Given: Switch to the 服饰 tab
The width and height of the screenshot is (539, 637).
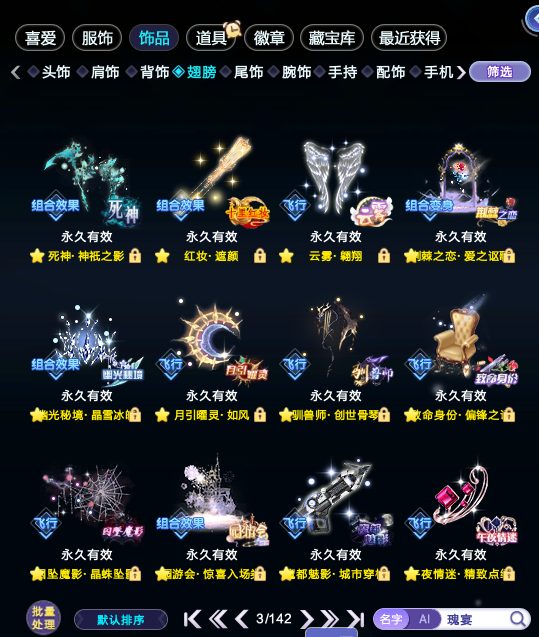Looking at the screenshot, I should point(97,38).
